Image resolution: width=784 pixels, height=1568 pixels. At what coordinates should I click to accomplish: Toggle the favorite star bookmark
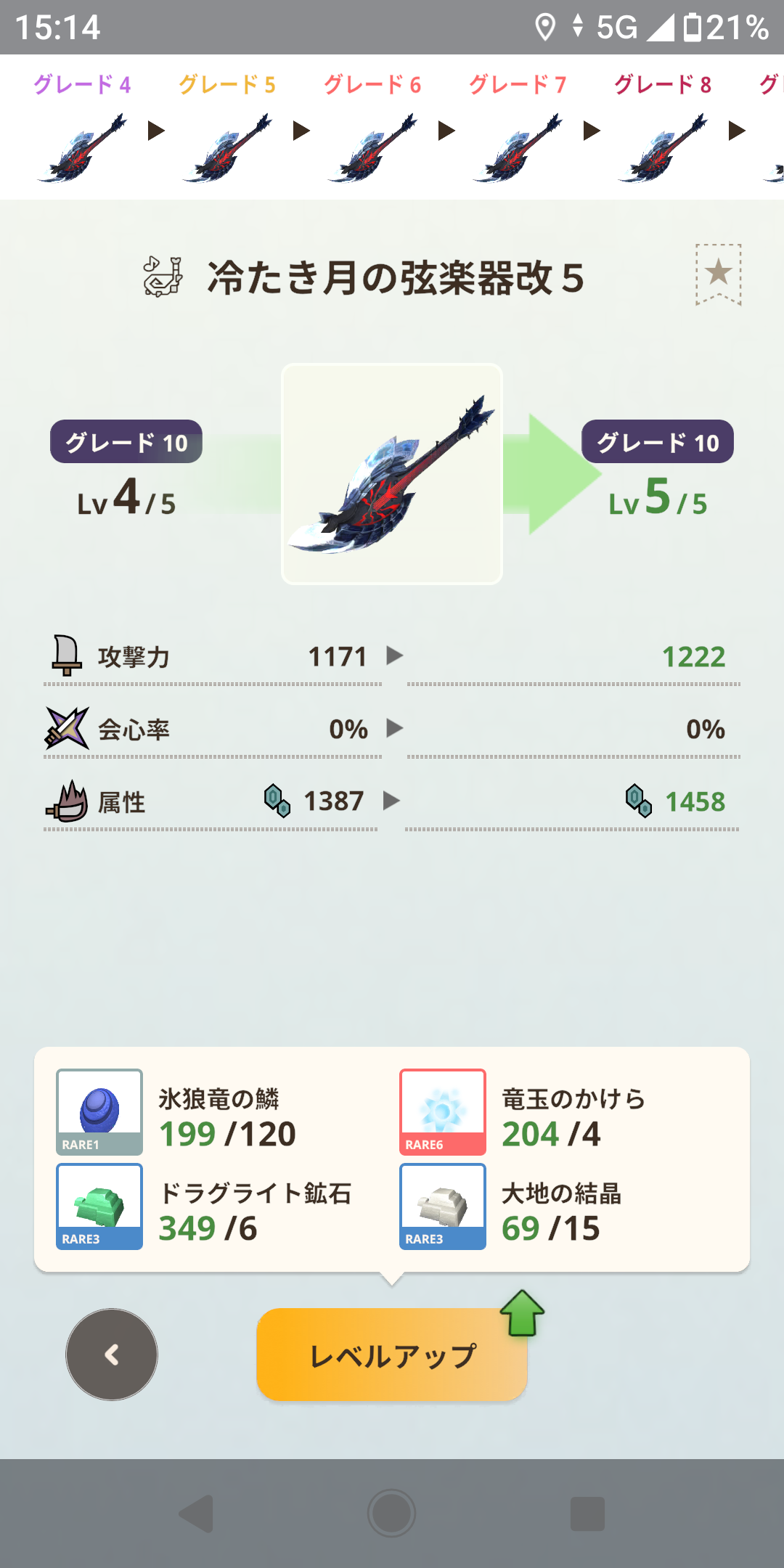point(718,274)
